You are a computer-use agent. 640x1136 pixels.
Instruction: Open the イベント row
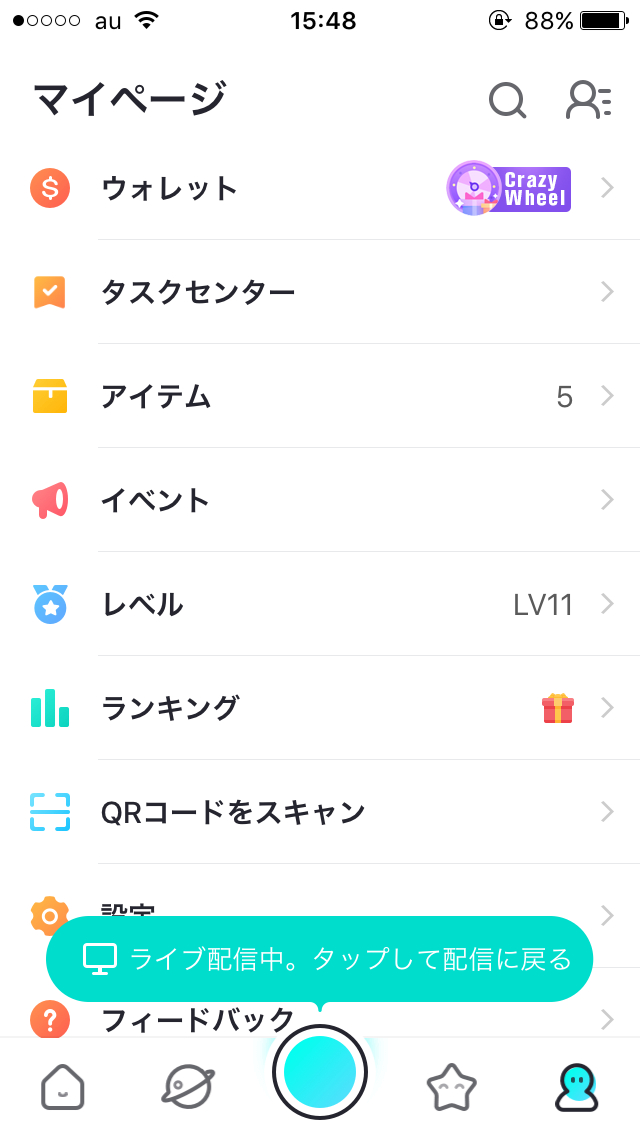(320, 500)
